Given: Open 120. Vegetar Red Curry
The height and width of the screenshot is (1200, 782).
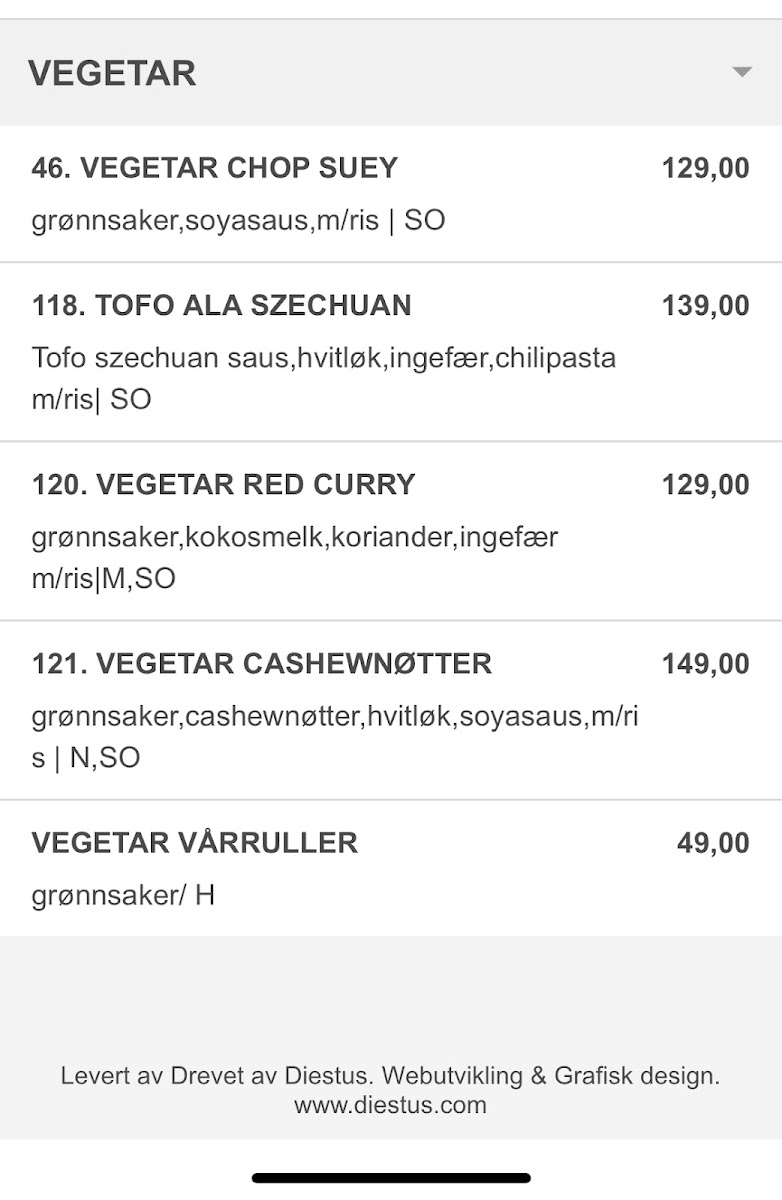Looking at the screenshot, I should (223, 485).
